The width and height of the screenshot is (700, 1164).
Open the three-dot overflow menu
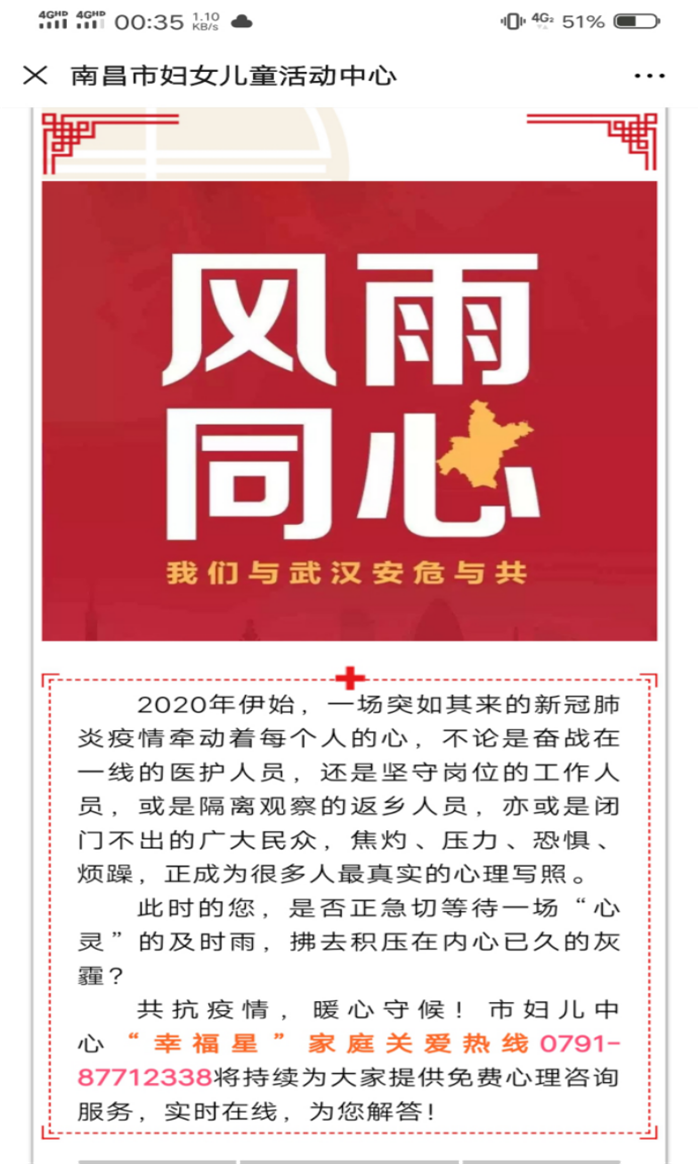[649, 76]
